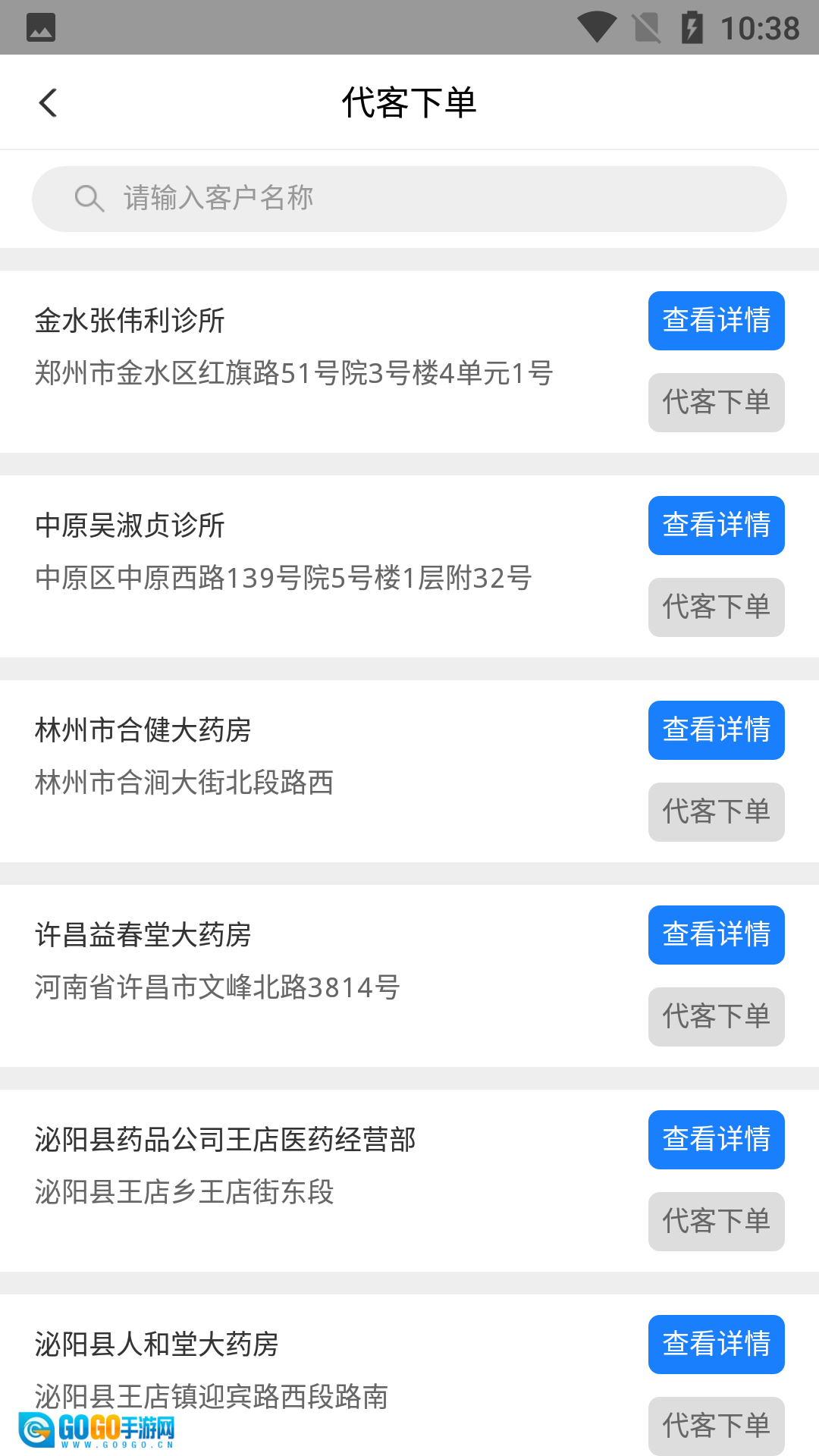Go back from 代客下单 page
819x1456 pixels.
coord(48,103)
